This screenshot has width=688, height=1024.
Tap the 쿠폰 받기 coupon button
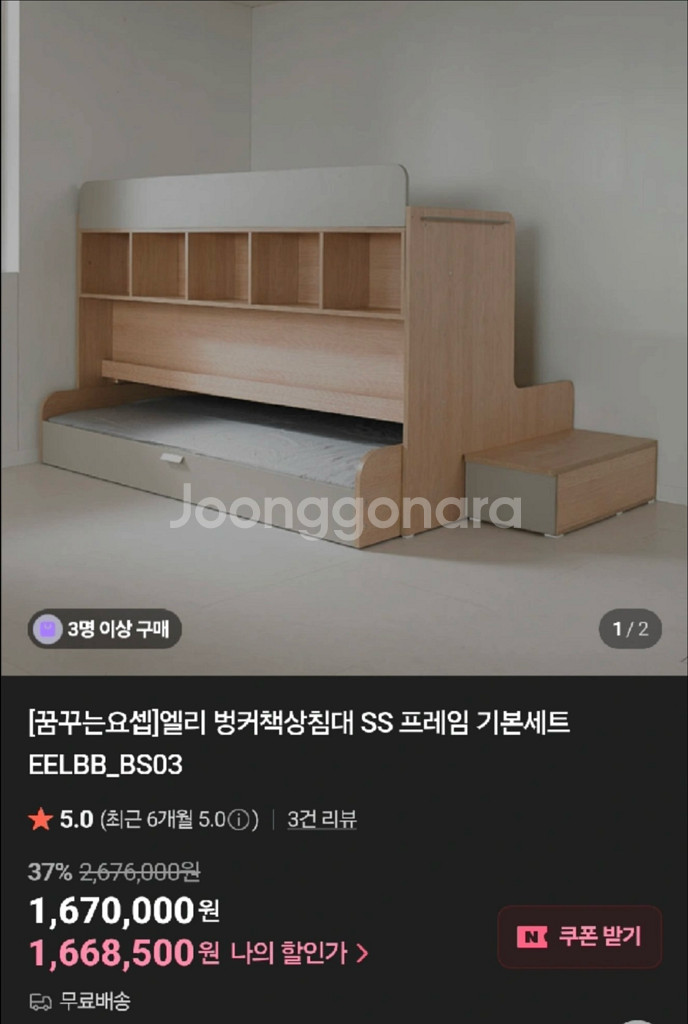click(580, 936)
